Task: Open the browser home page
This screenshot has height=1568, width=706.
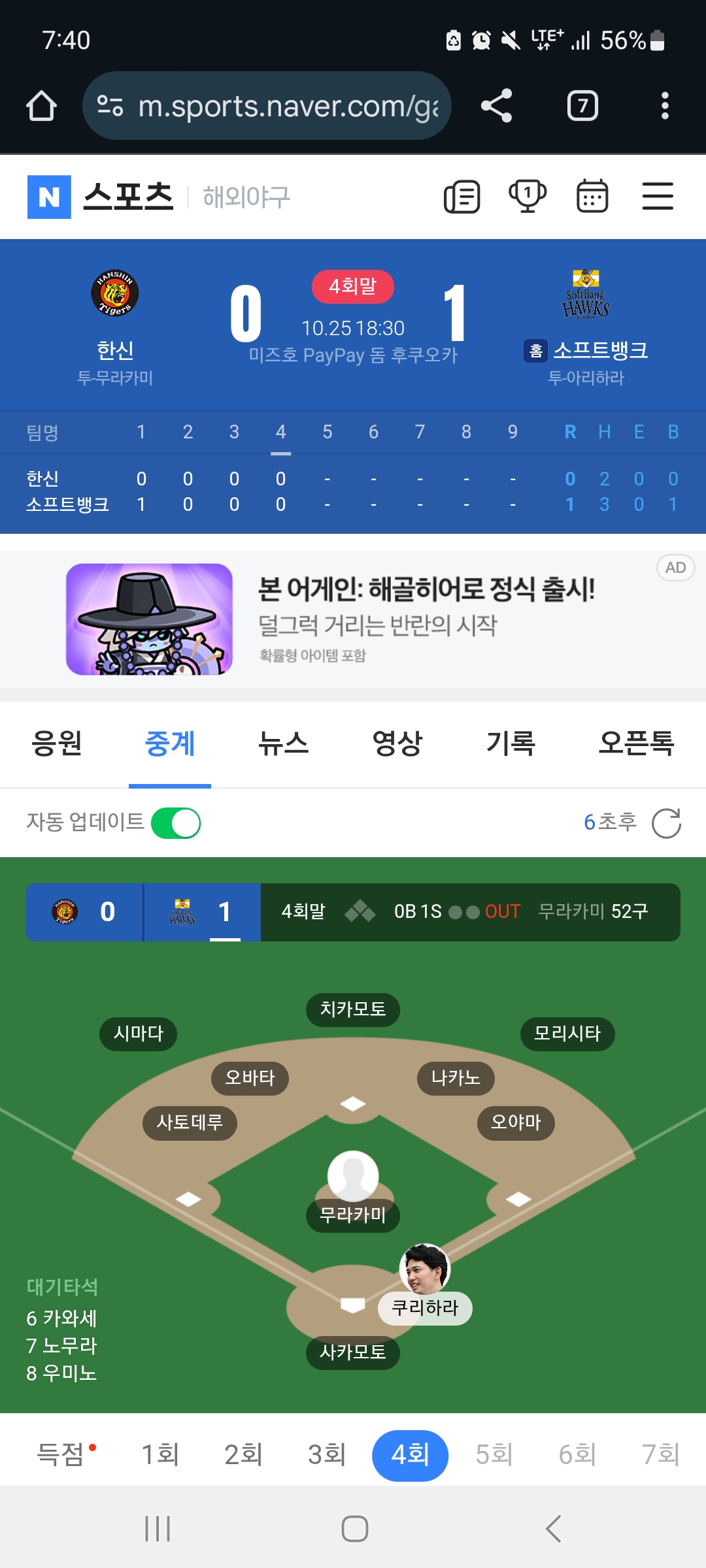Action: [x=41, y=106]
